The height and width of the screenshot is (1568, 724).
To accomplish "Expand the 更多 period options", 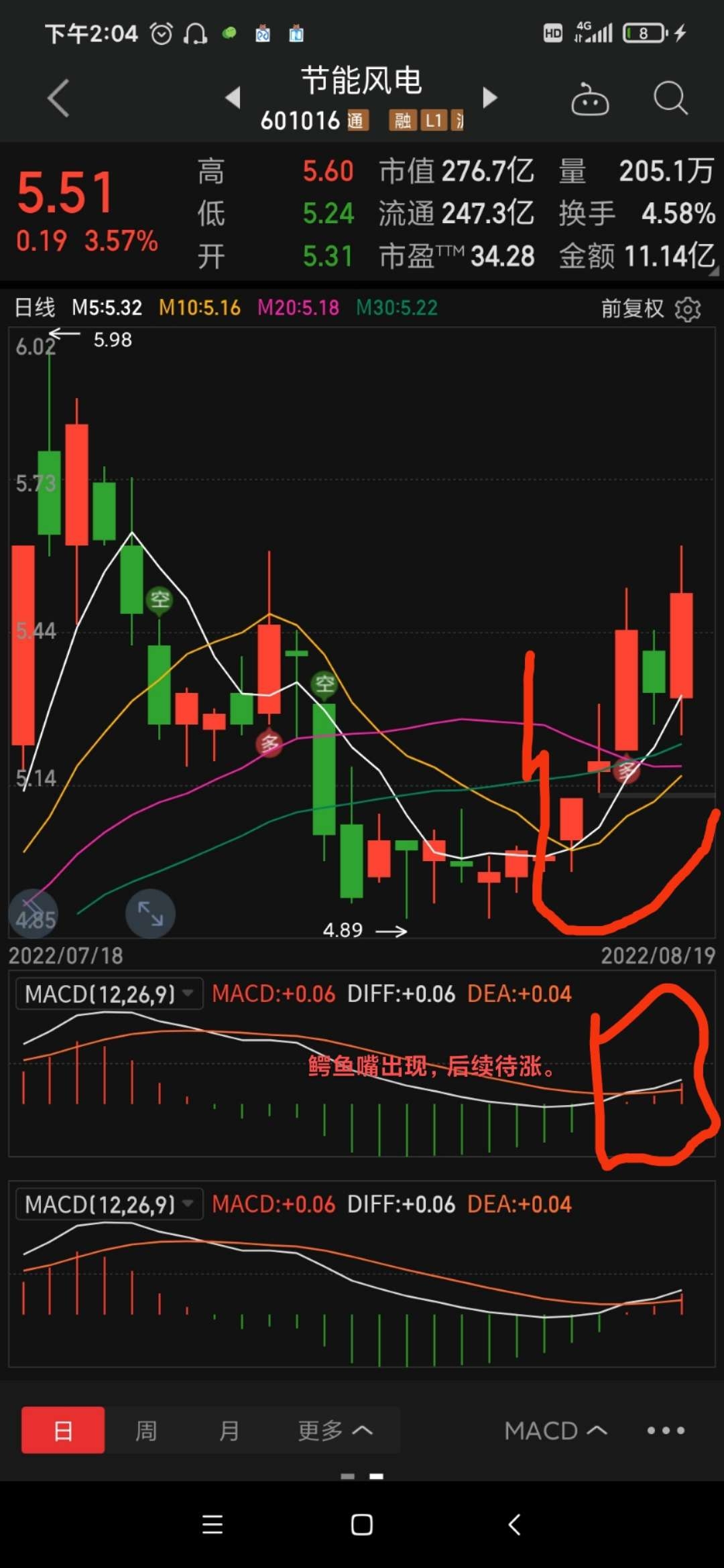I will point(335,1431).
